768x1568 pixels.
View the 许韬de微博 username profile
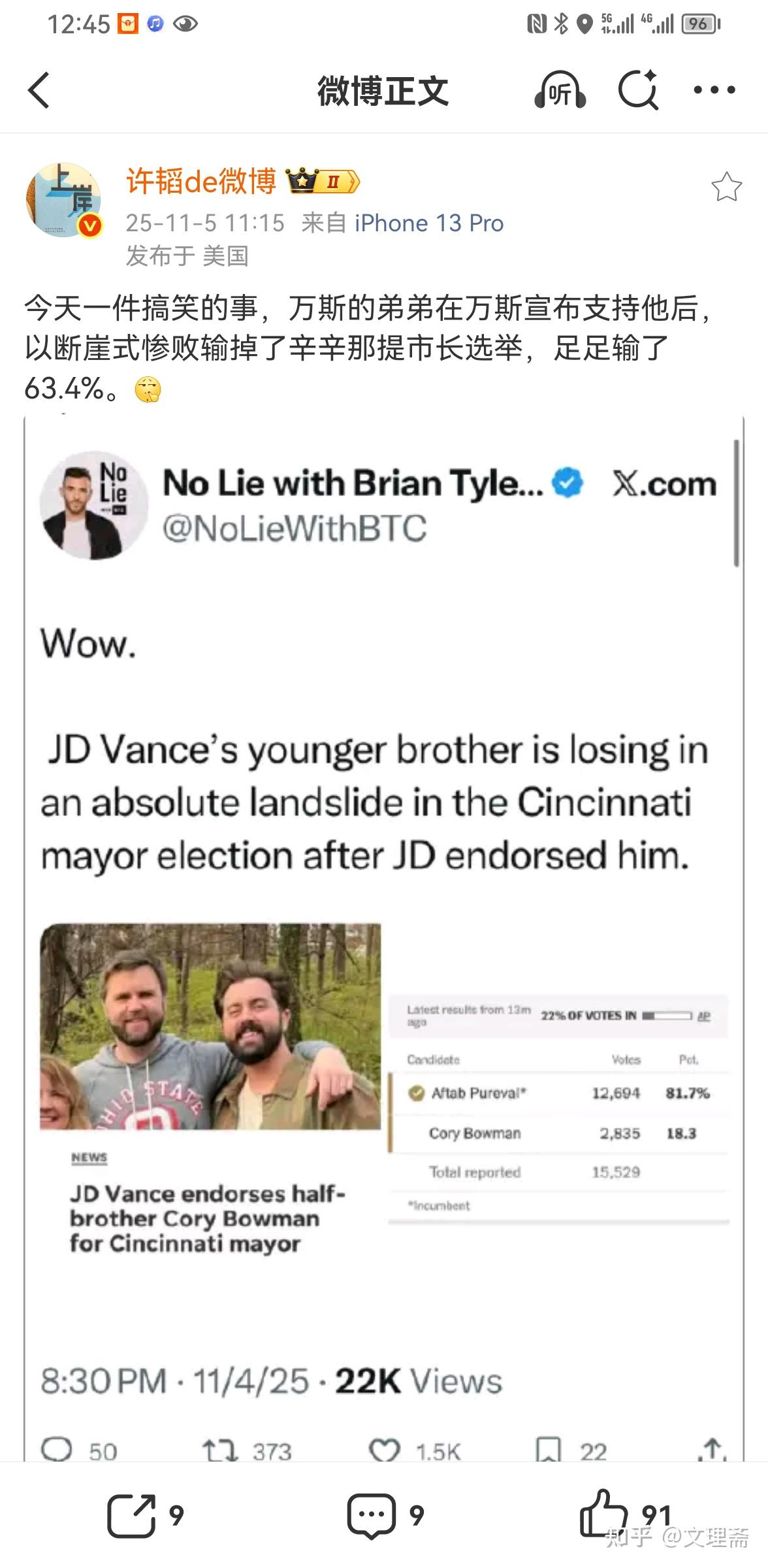coord(201,181)
